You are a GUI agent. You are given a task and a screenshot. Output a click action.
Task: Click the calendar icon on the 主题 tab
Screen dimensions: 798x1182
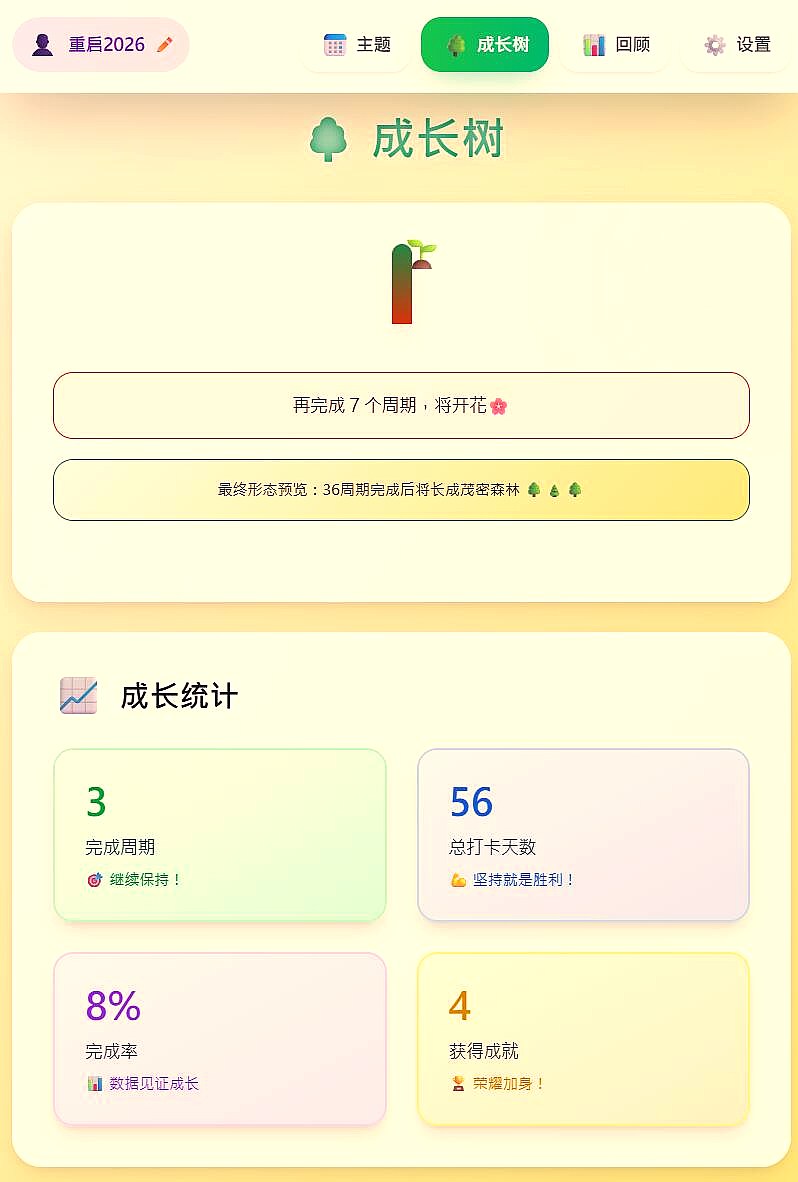coord(334,44)
